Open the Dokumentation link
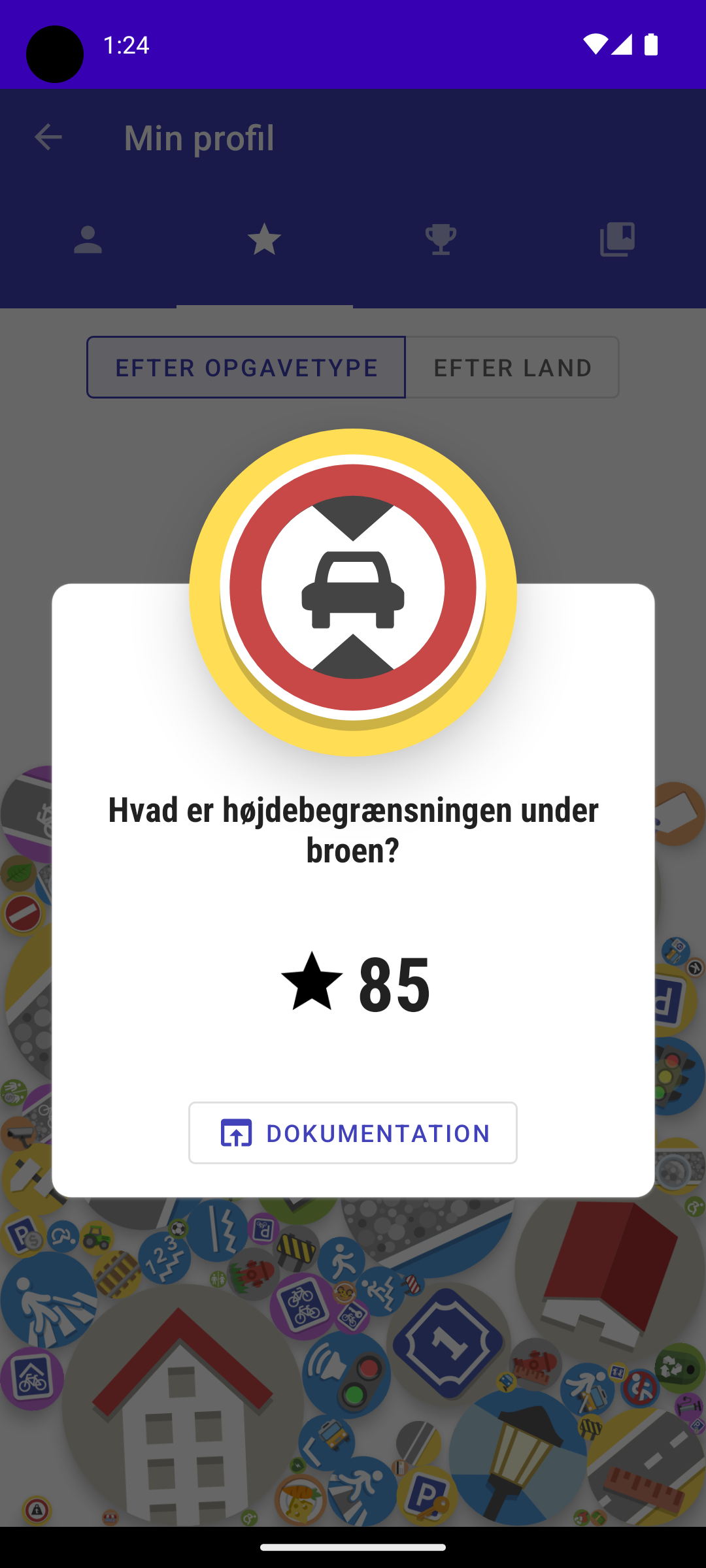Viewport: 706px width, 1568px height. [353, 1133]
